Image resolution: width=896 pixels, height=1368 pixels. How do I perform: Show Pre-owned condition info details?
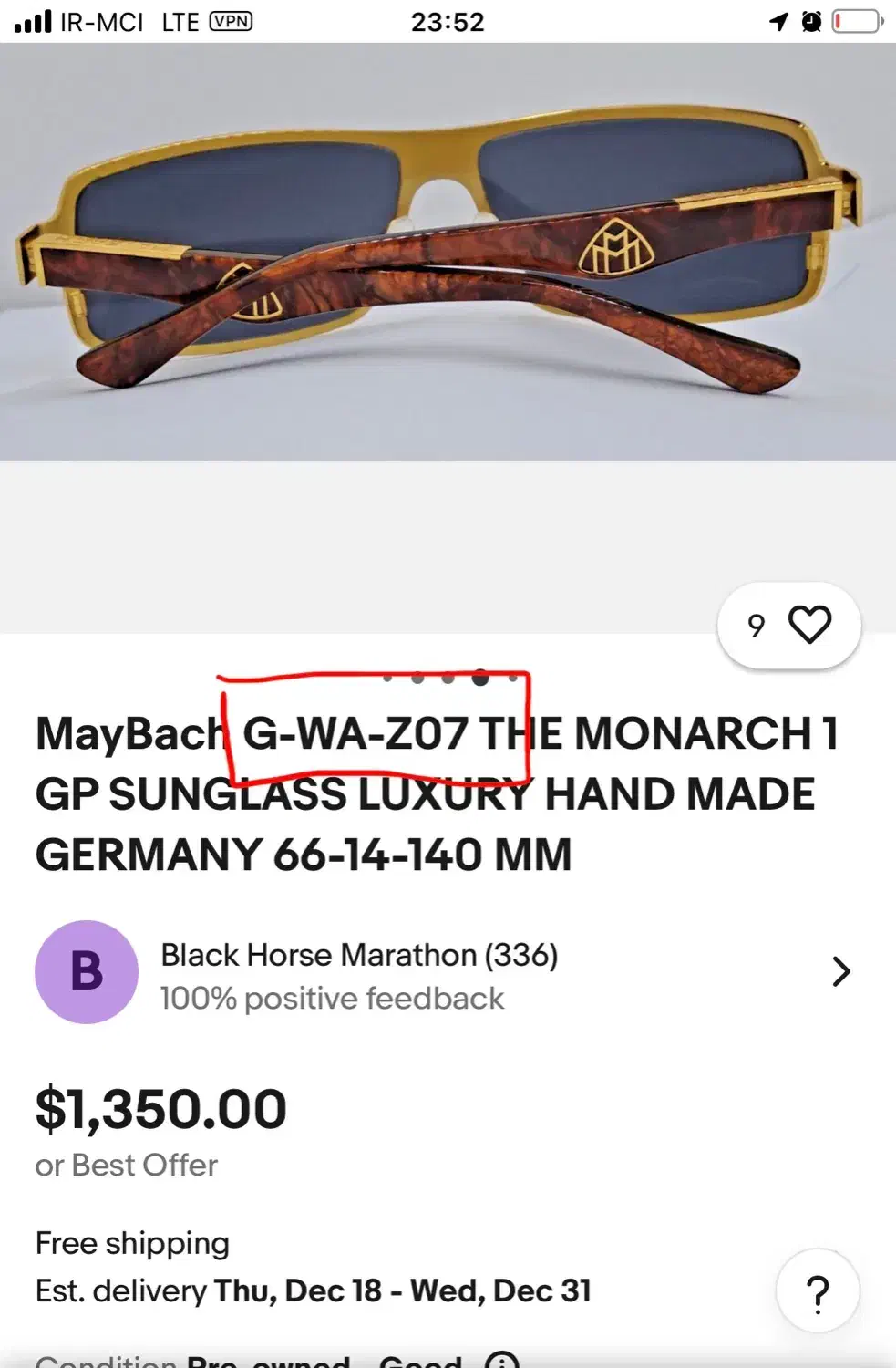(x=502, y=1360)
